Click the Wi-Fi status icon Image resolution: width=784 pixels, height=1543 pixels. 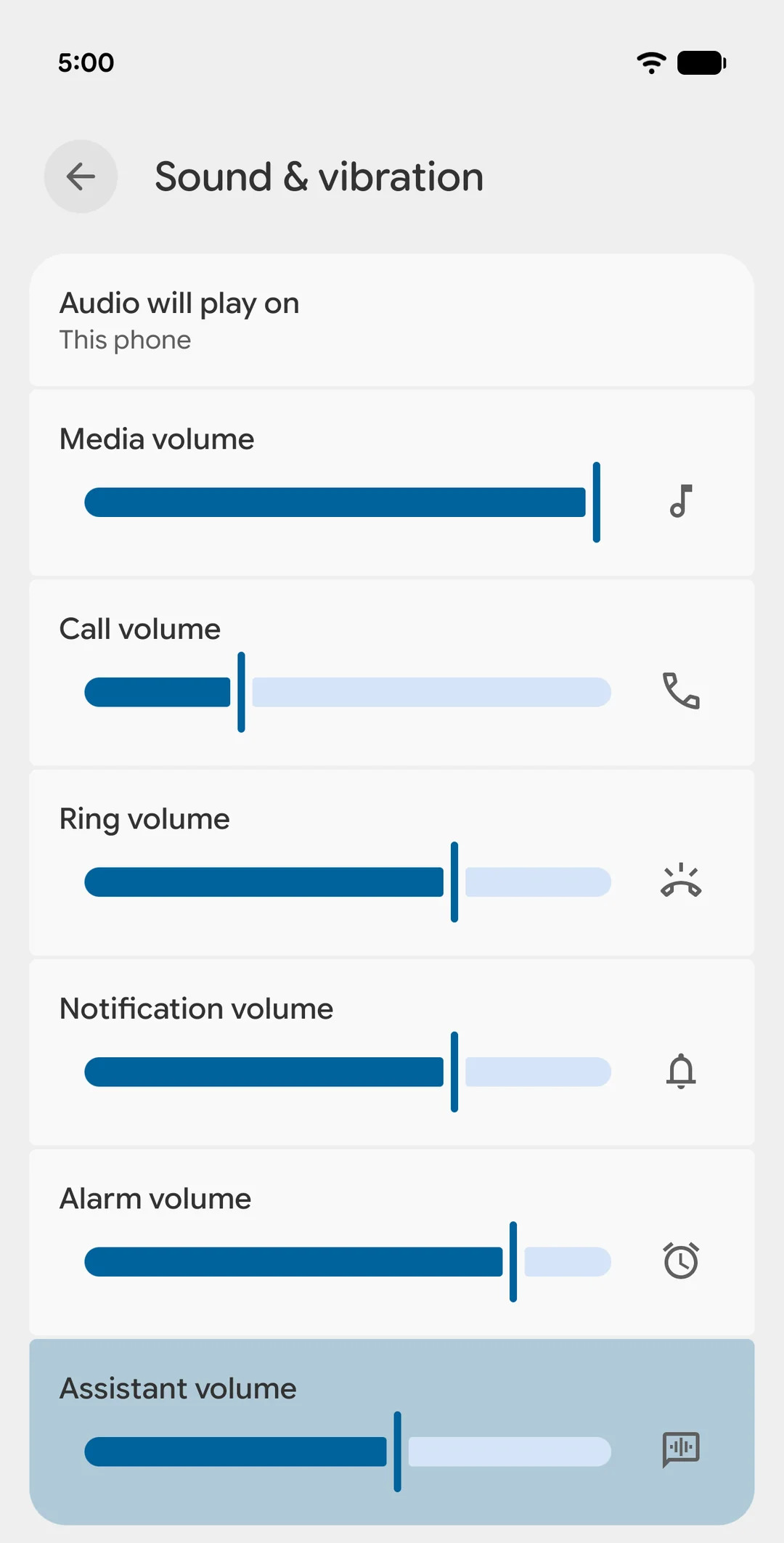[x=650, y=63]
